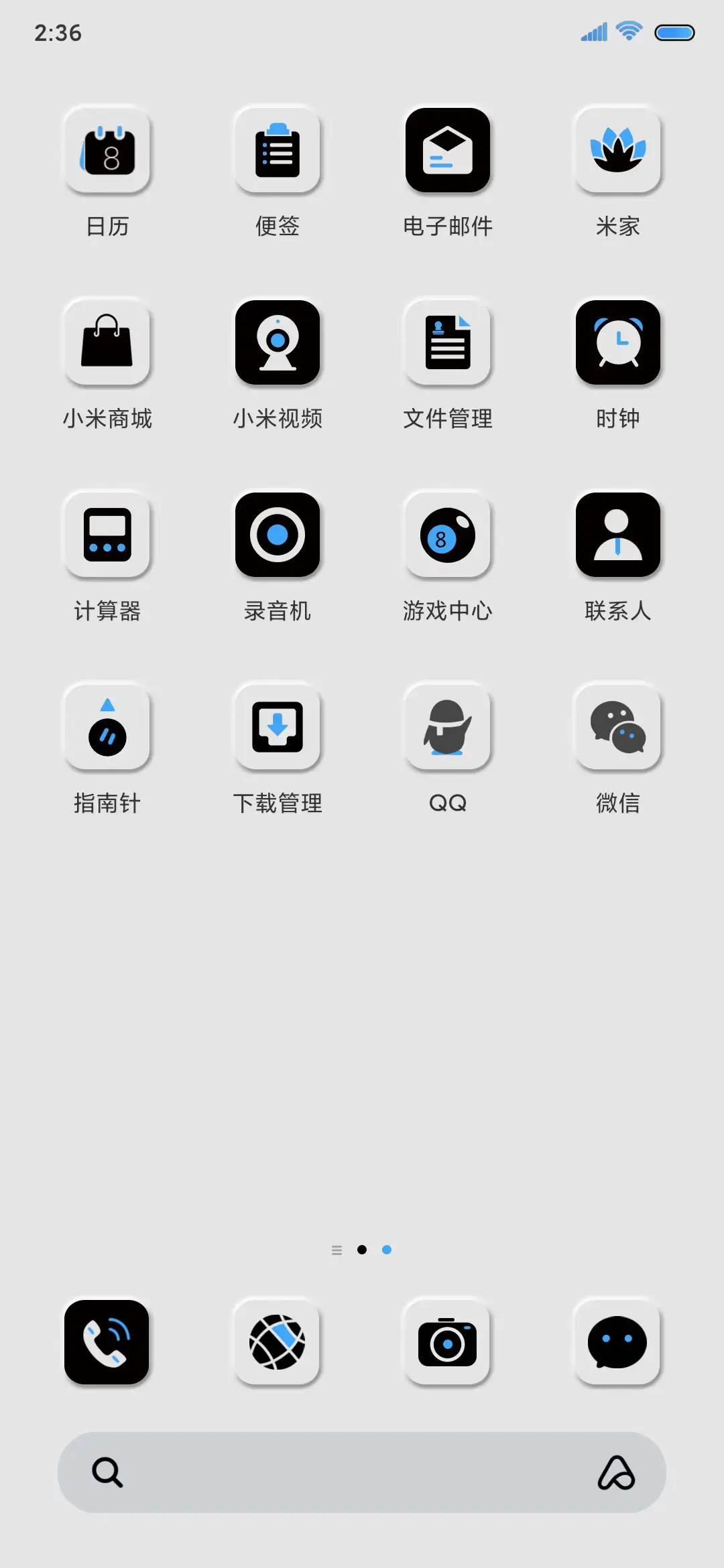Open the 电子邮件 email app
Viewport: 724px width, 1568px height.
tap(448, 150)
